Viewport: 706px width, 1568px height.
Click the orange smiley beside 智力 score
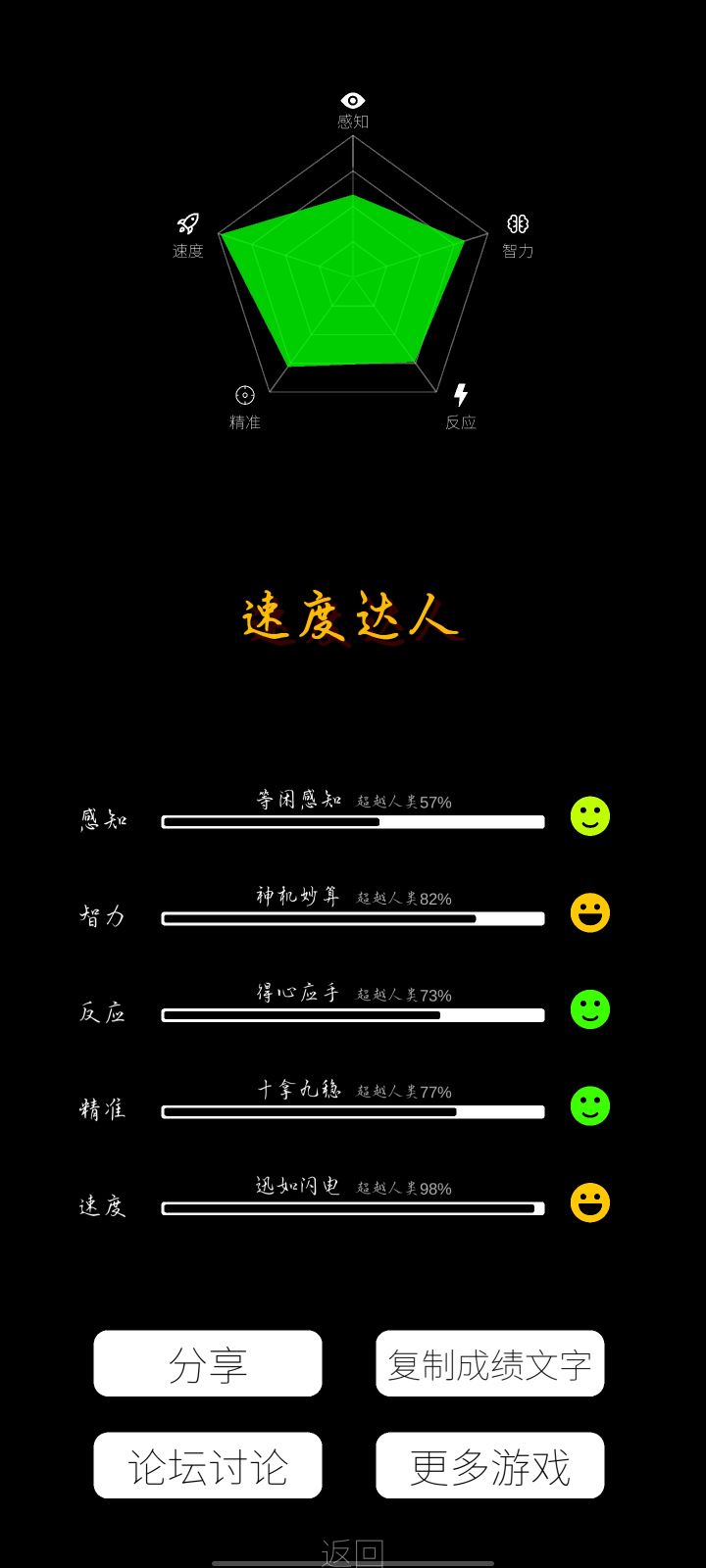(588, 912)
